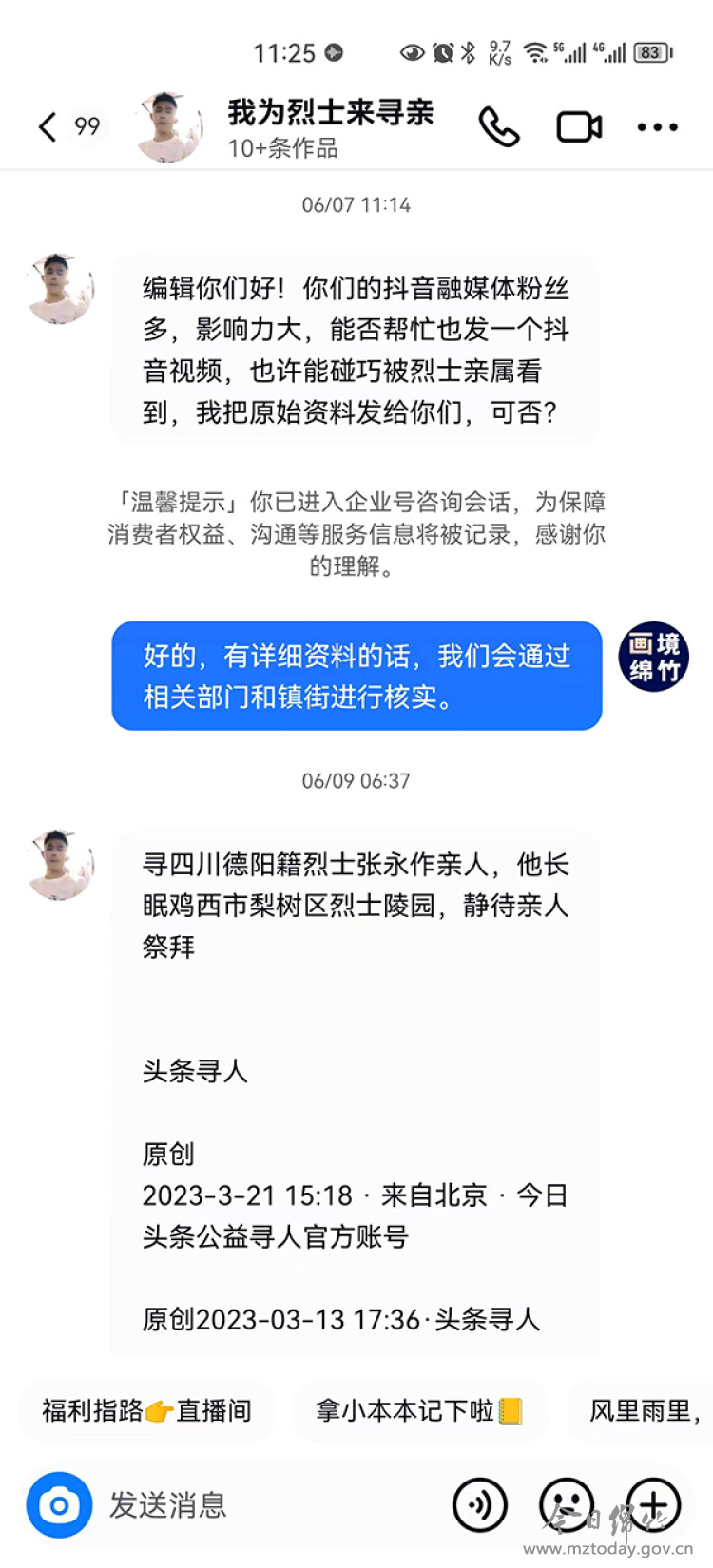Screen dimensions: 713x1568
Task: Start a video call
Action: click(579, 126)
